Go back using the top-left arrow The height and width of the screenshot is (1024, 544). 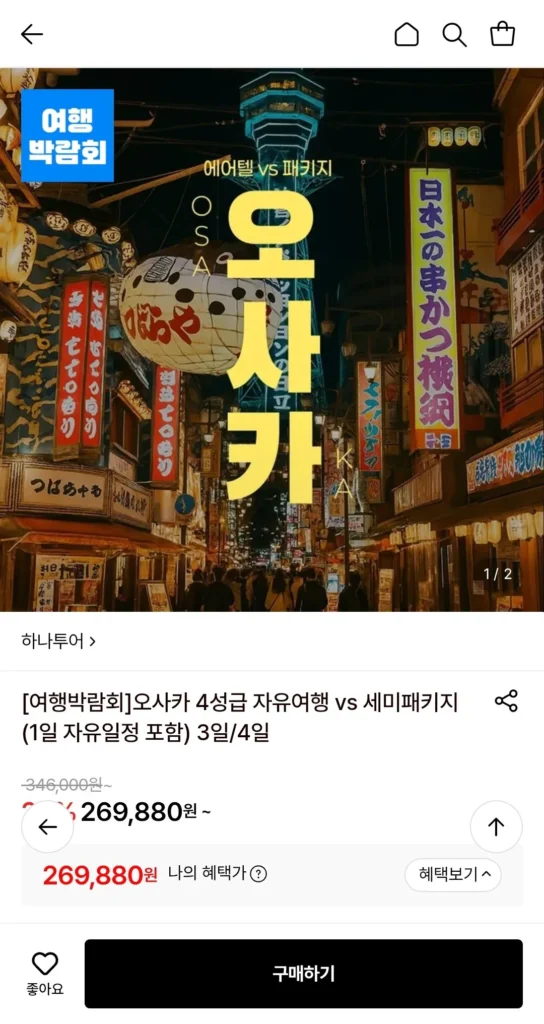coord(31,34)
